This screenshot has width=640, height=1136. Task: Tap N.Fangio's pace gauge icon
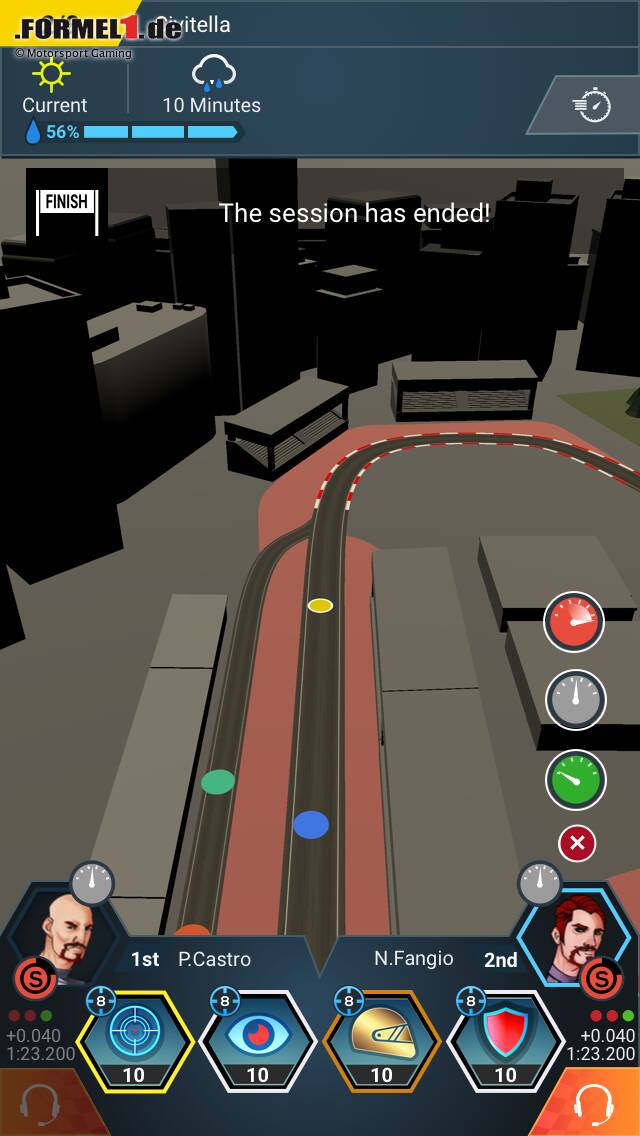(x=540, y=882)
